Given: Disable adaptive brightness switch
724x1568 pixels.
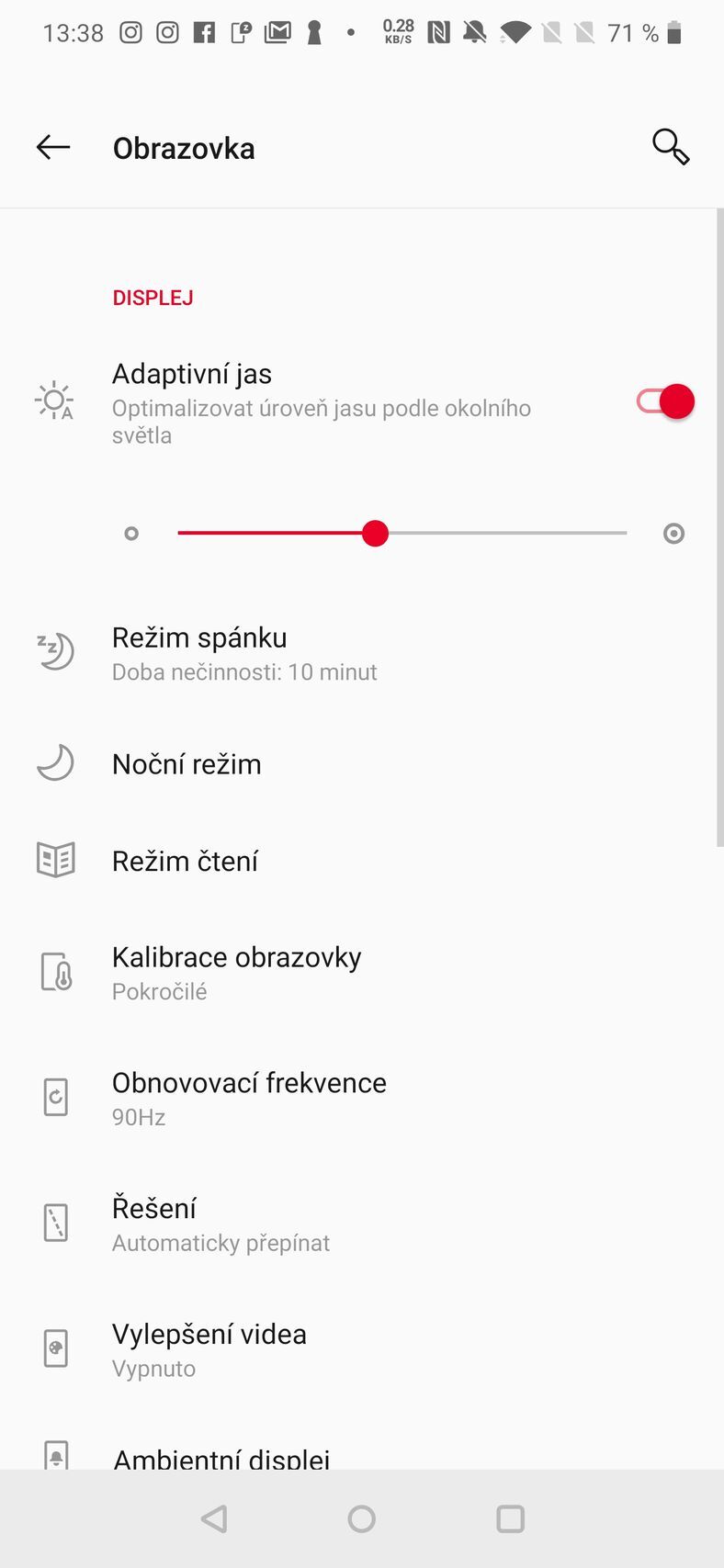Looking at the screenshot, I should 663,401.
